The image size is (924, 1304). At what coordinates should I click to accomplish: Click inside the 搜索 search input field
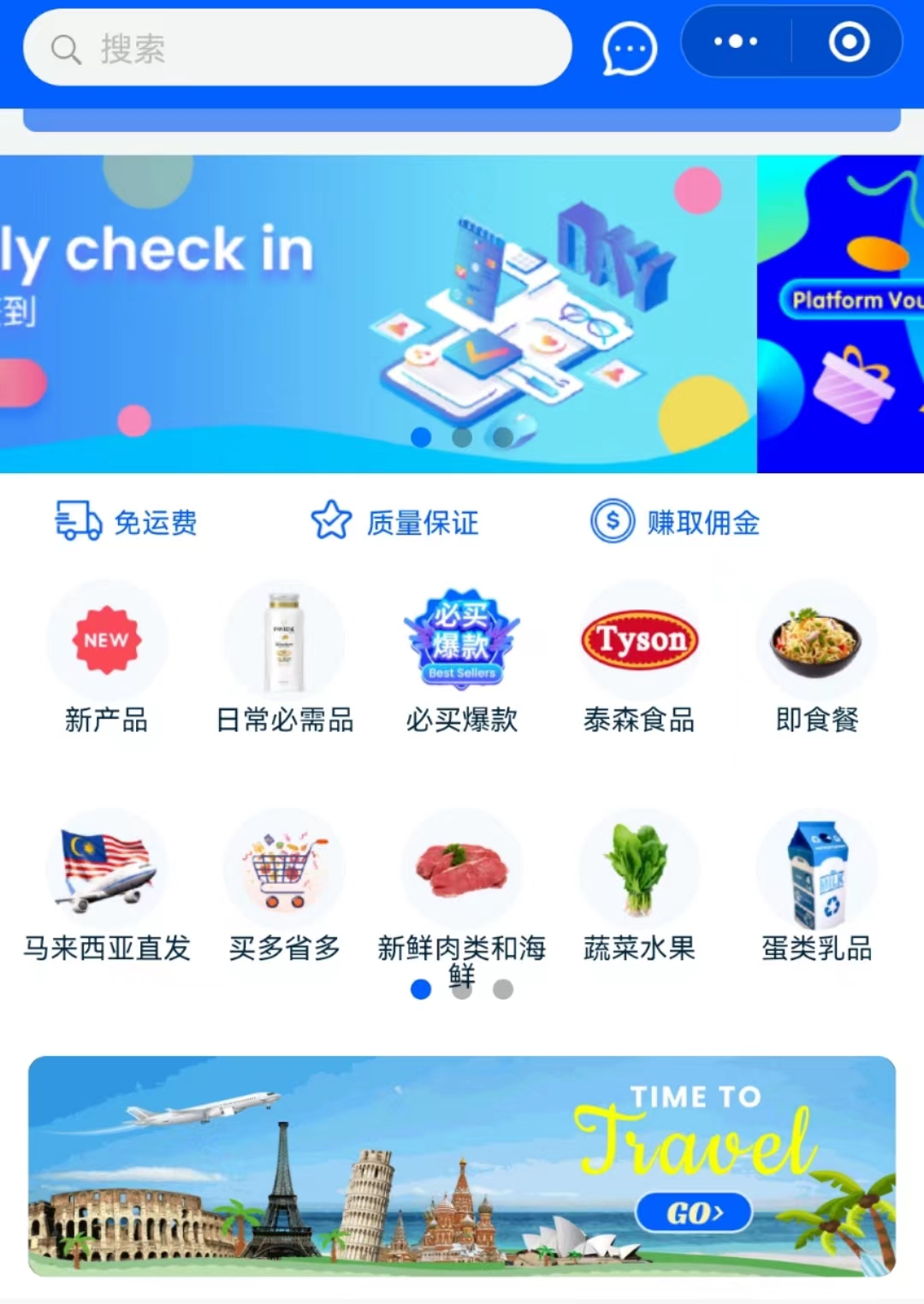(x=297, y=48)
